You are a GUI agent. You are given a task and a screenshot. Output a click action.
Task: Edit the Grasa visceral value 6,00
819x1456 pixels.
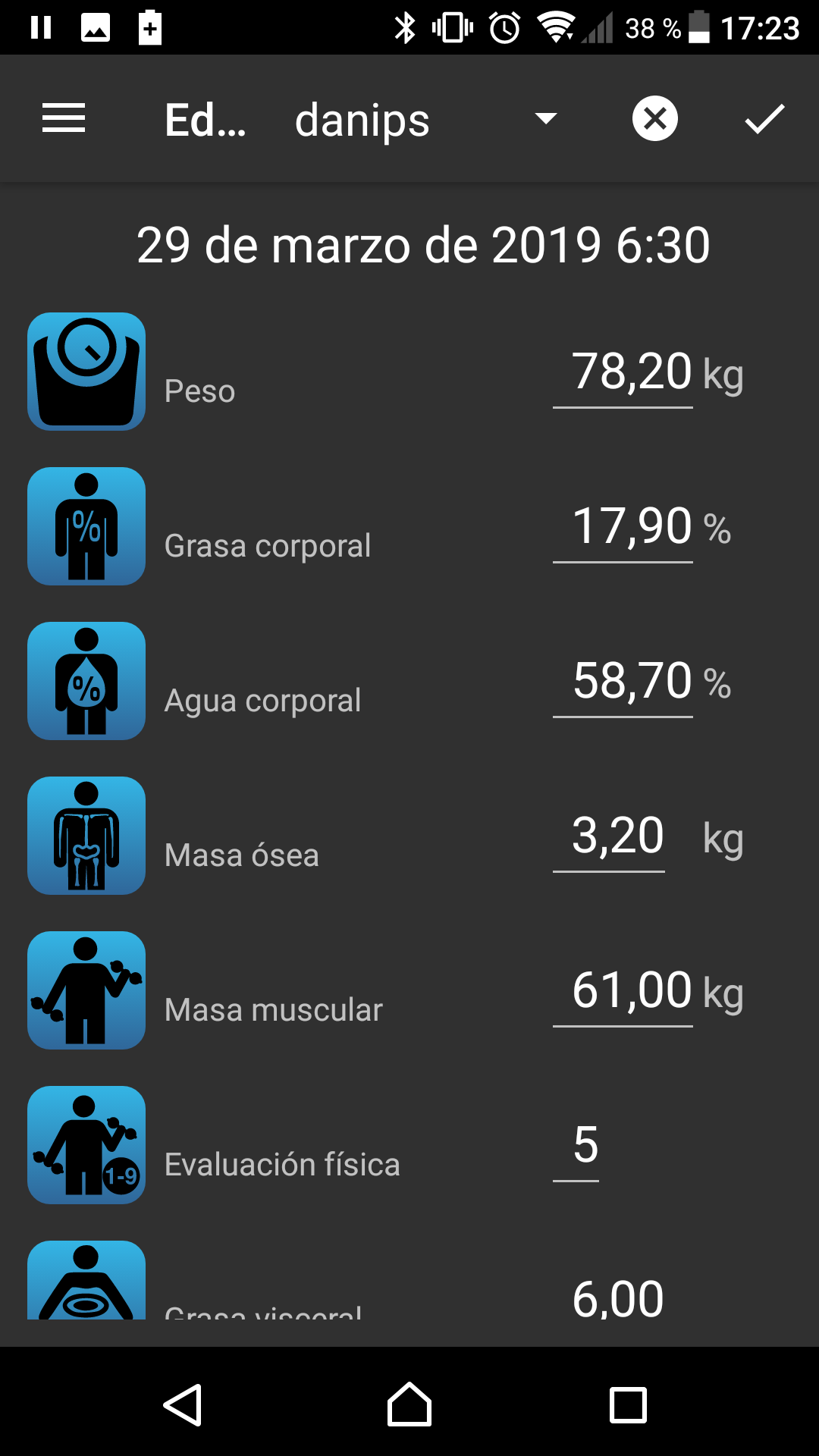point(618,1297)
